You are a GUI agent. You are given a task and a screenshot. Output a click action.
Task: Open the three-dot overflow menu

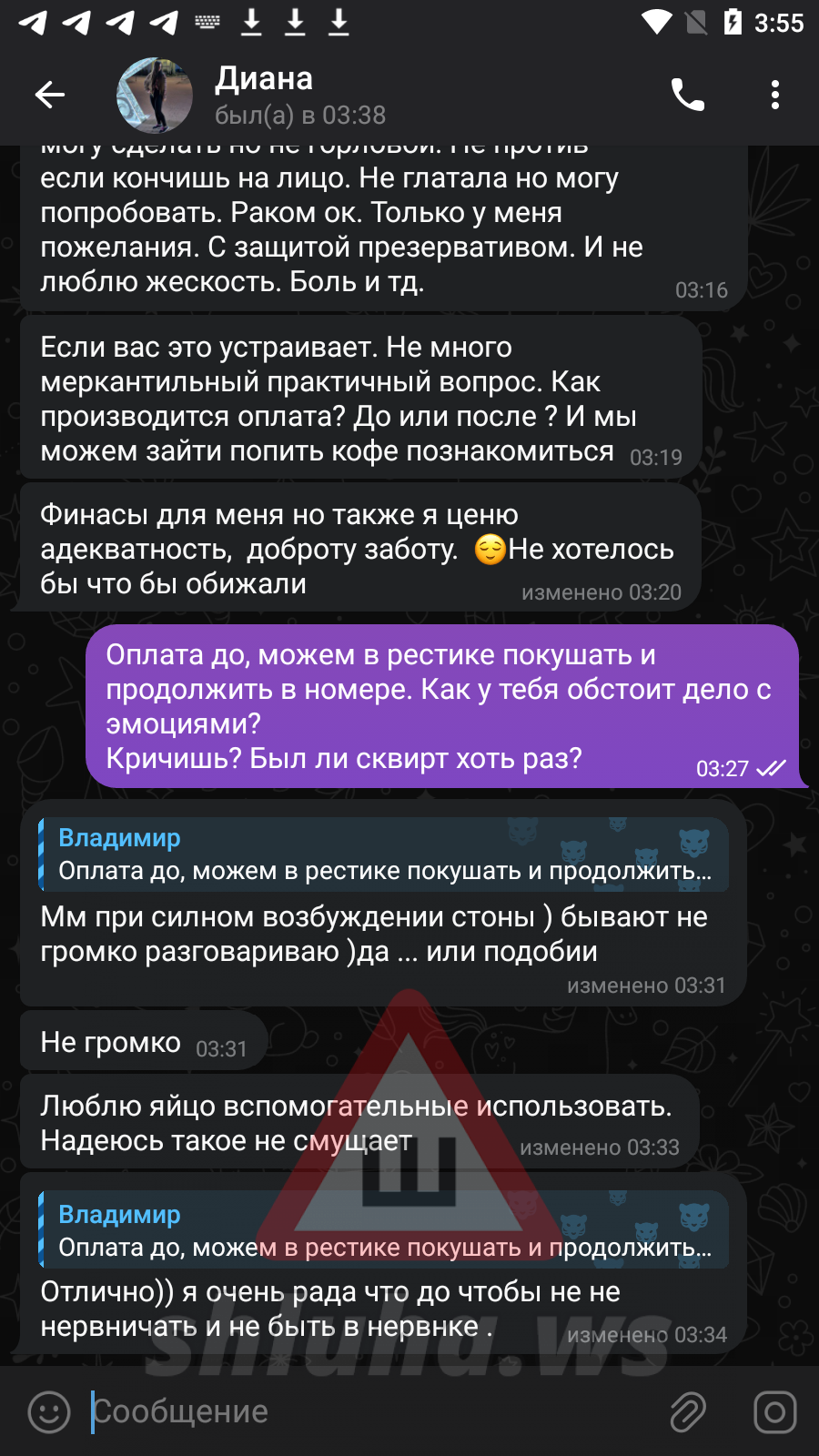774,95
